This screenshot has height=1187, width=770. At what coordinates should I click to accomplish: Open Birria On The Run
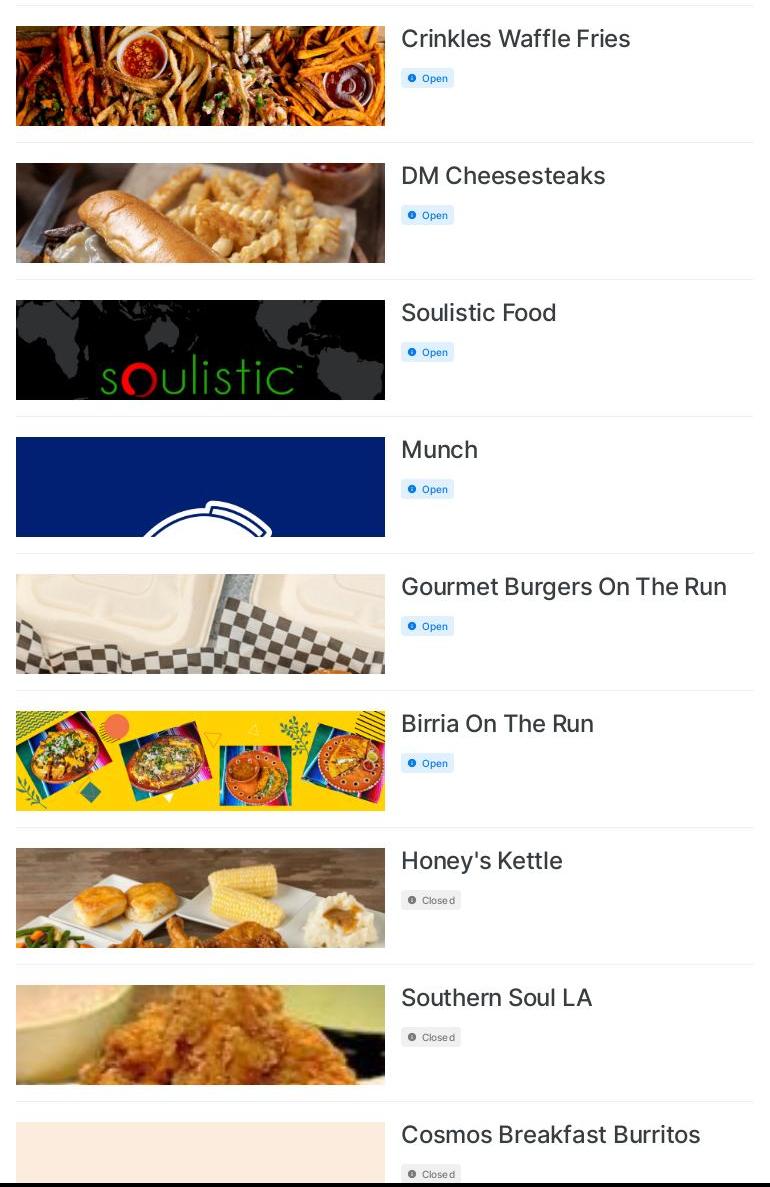pos(497,724)
